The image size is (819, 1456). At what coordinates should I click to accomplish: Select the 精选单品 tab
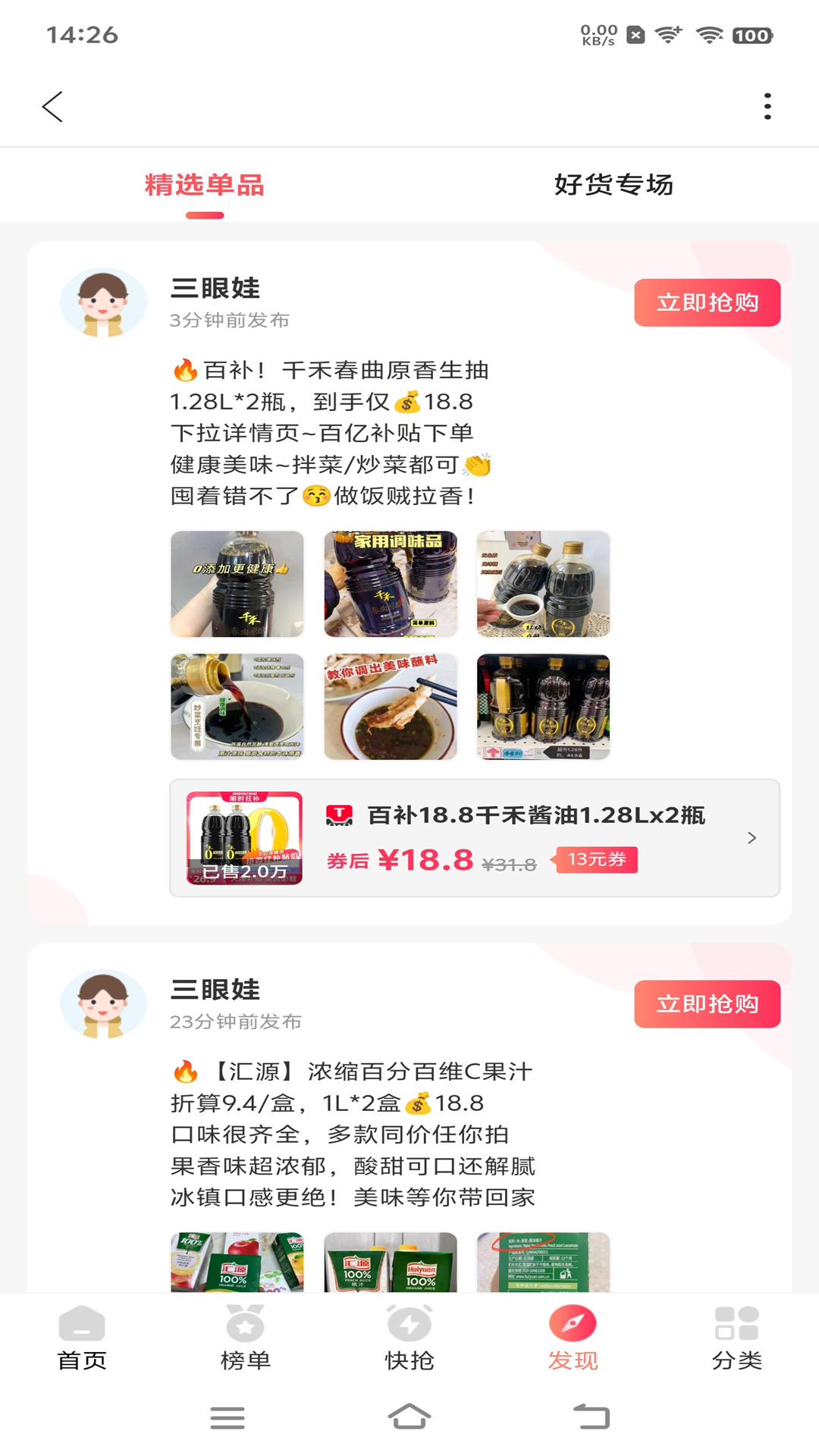click(x=205, y=185)
